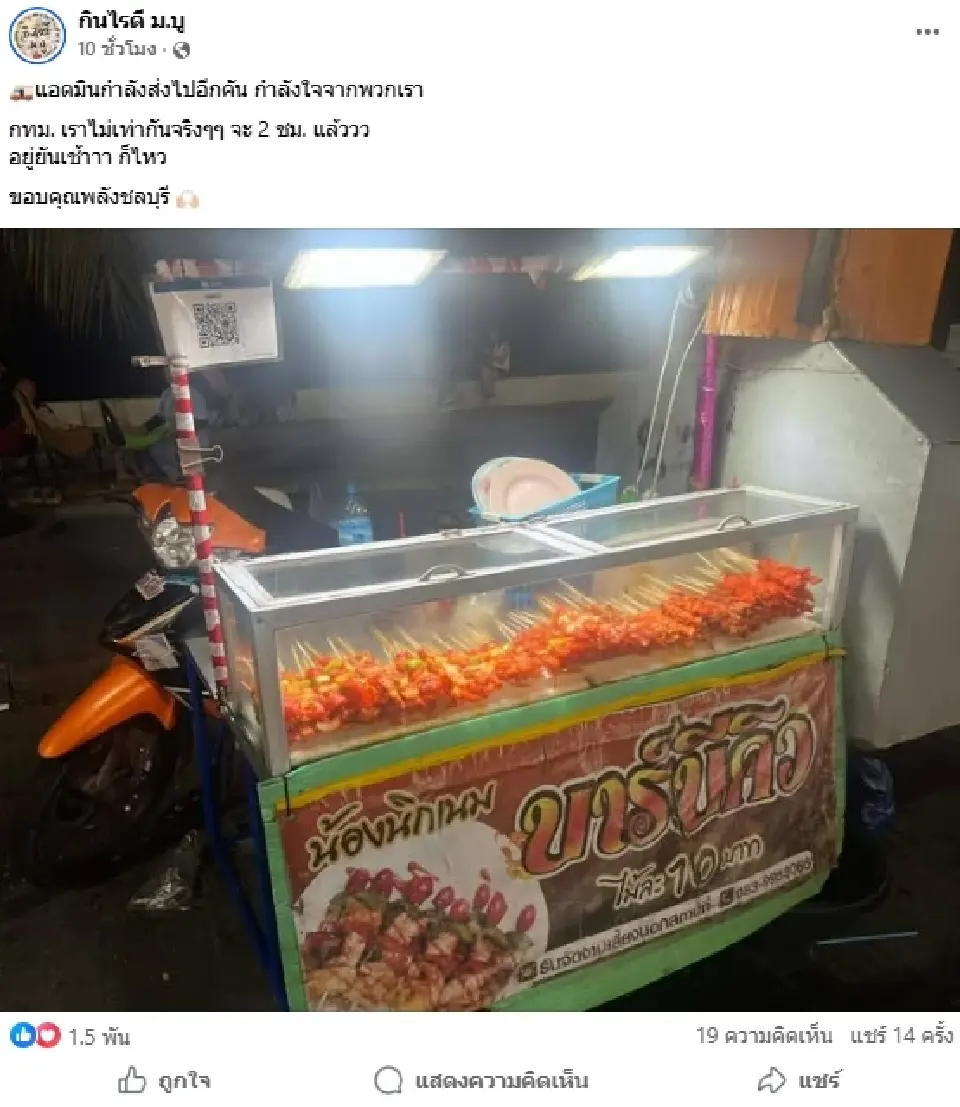This screenshot has height=1107, width=960.
Task: View the แชร์ 14 ครั้ง shares list
Action: pyautogui.click(x=902, y=1036)
